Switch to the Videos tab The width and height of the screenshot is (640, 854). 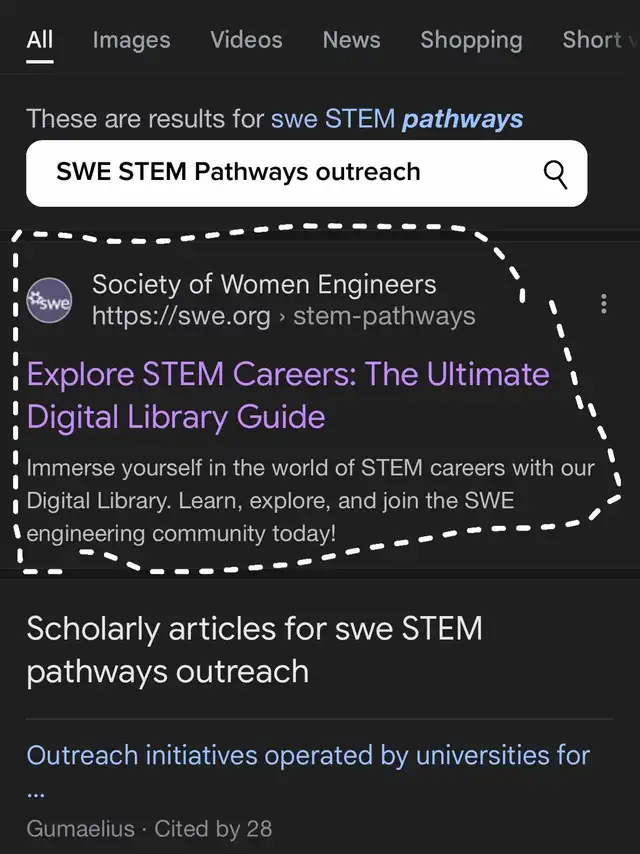246,40
